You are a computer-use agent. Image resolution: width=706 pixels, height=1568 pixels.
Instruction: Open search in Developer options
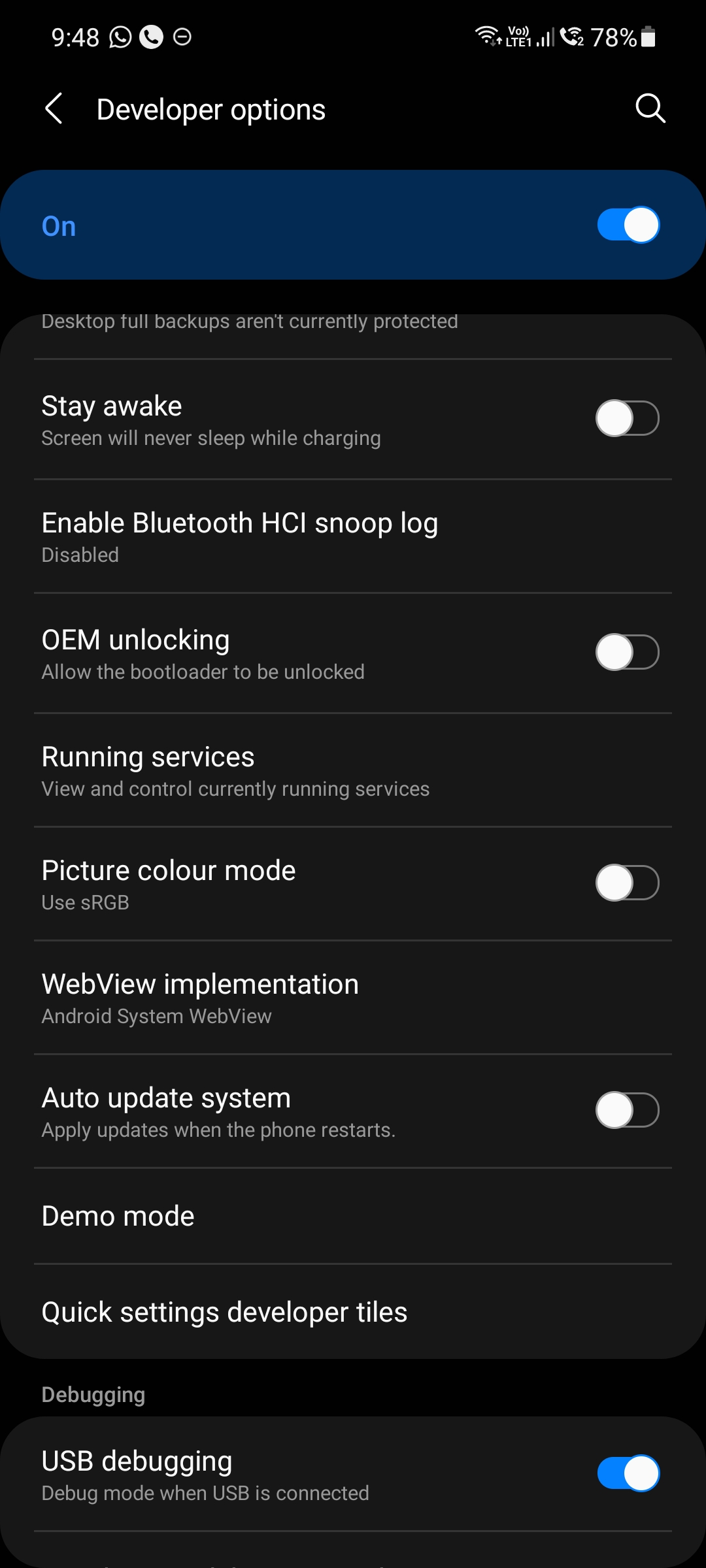[x=650, y=108]
